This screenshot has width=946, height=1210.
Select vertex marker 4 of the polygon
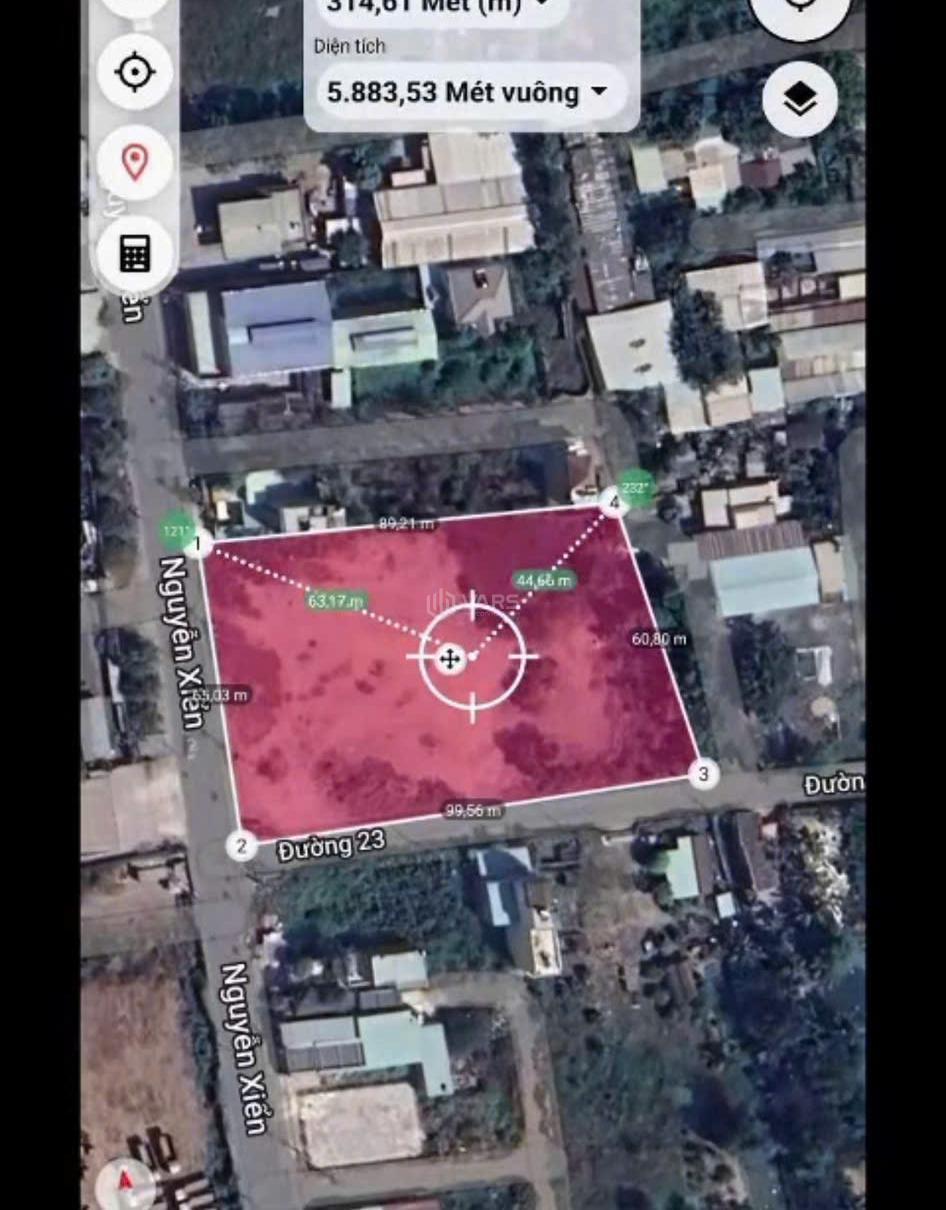coord(614,502)
